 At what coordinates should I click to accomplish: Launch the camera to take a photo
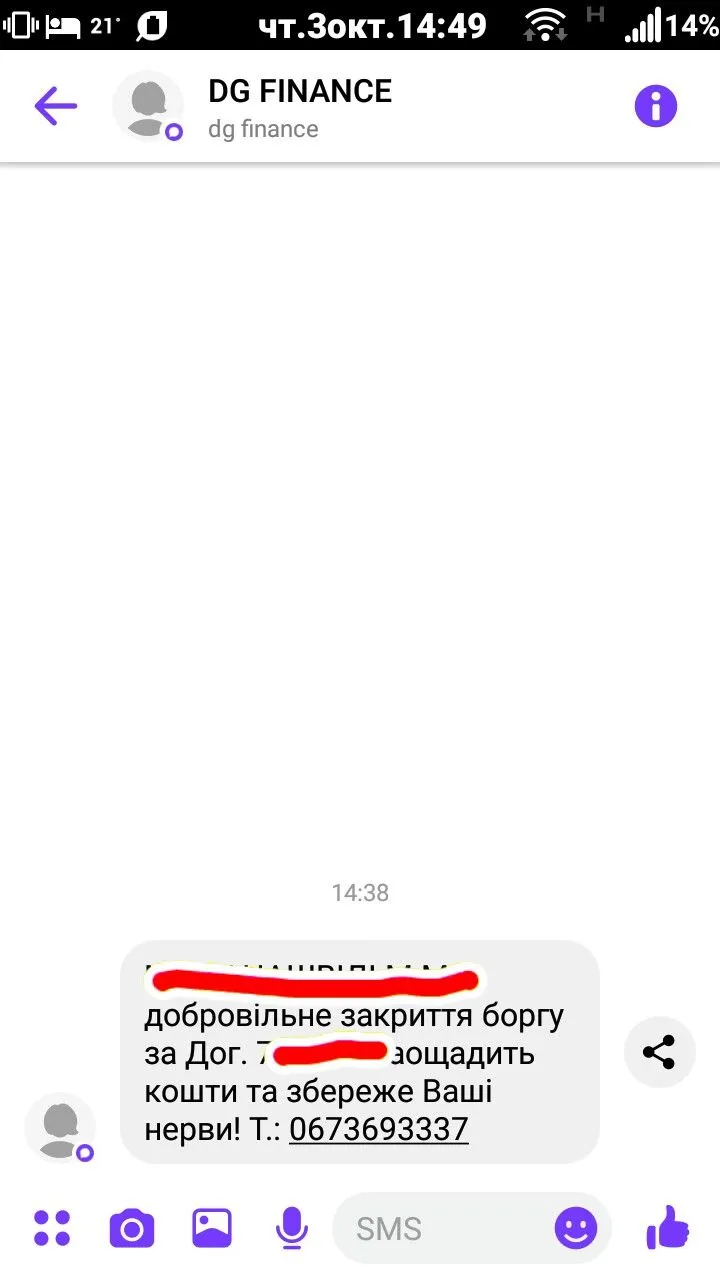[x=132, y=1228]
